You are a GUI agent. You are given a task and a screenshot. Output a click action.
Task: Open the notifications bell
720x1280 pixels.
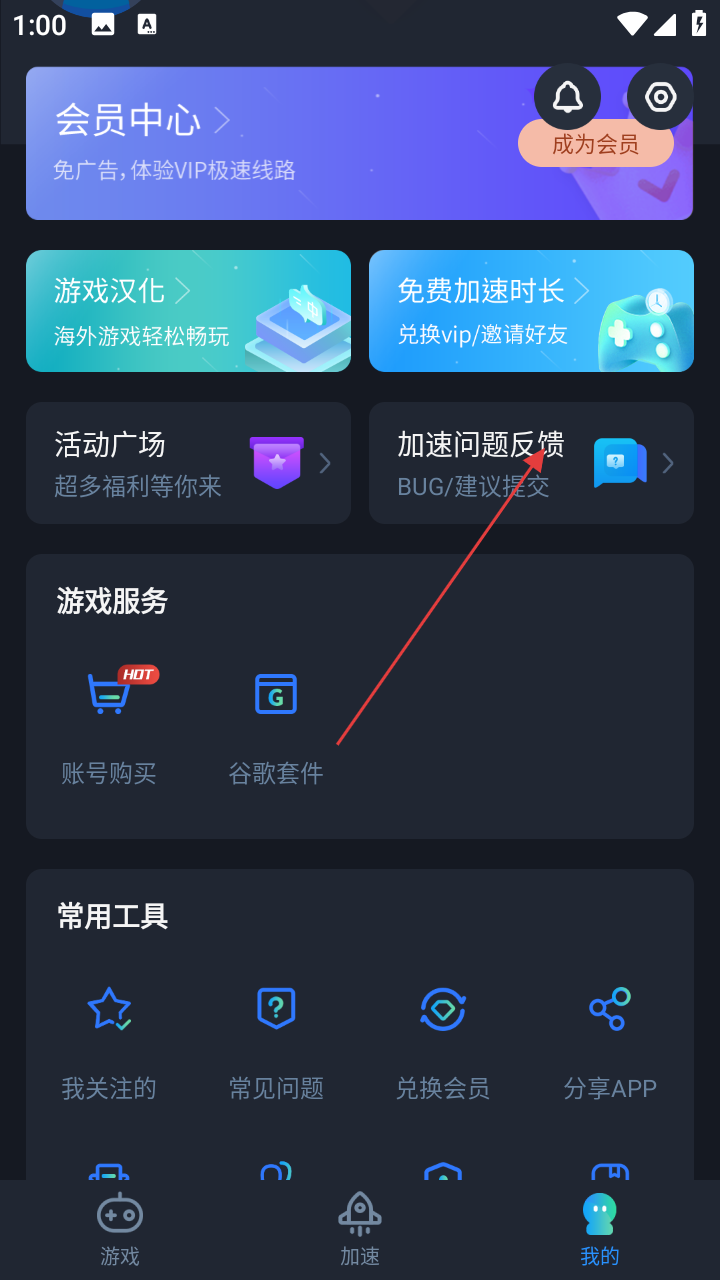point(567,97)
